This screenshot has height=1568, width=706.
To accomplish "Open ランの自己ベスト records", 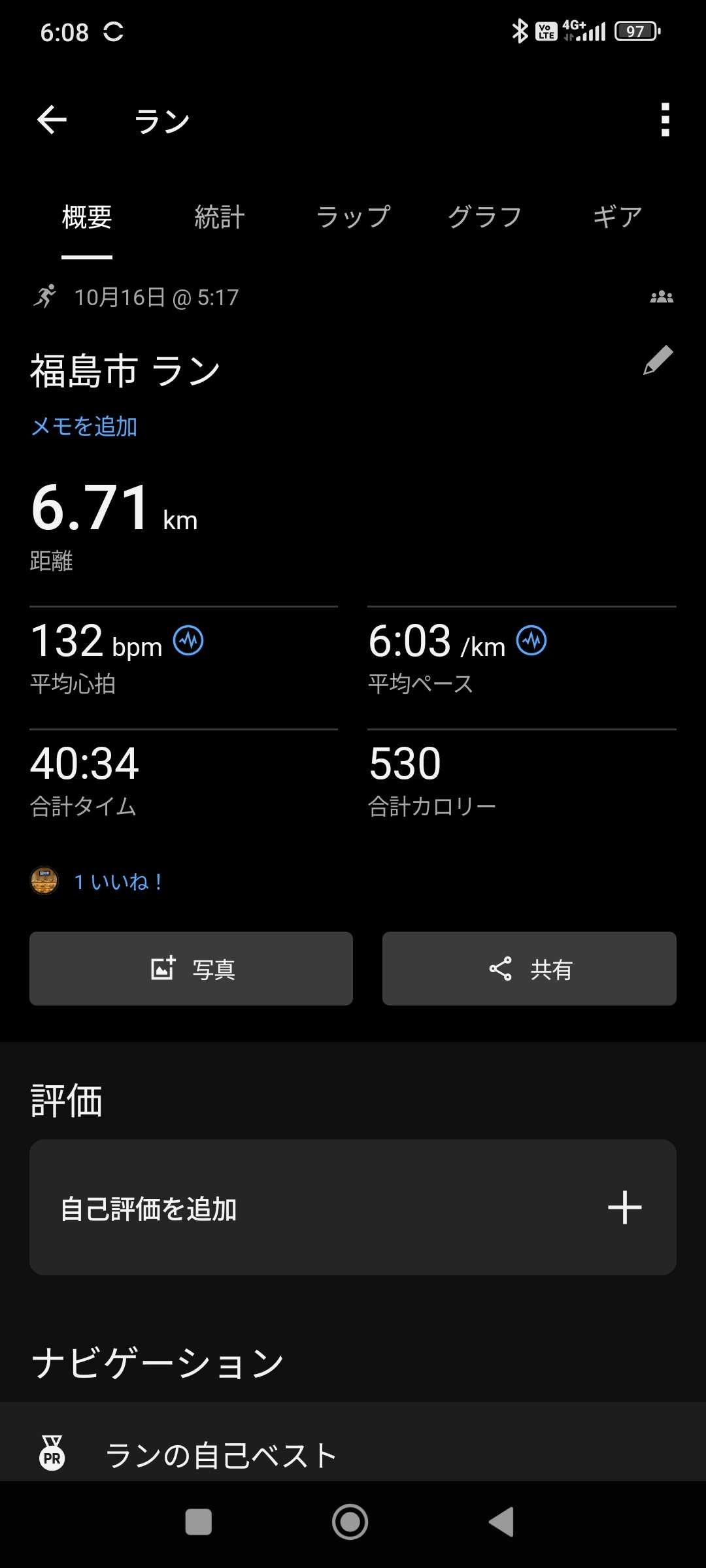I will coord(221,1456).
